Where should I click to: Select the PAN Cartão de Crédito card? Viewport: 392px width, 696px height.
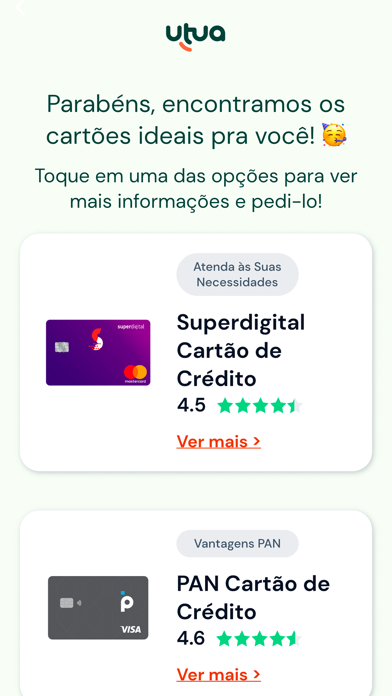click(x=196, y=603)
